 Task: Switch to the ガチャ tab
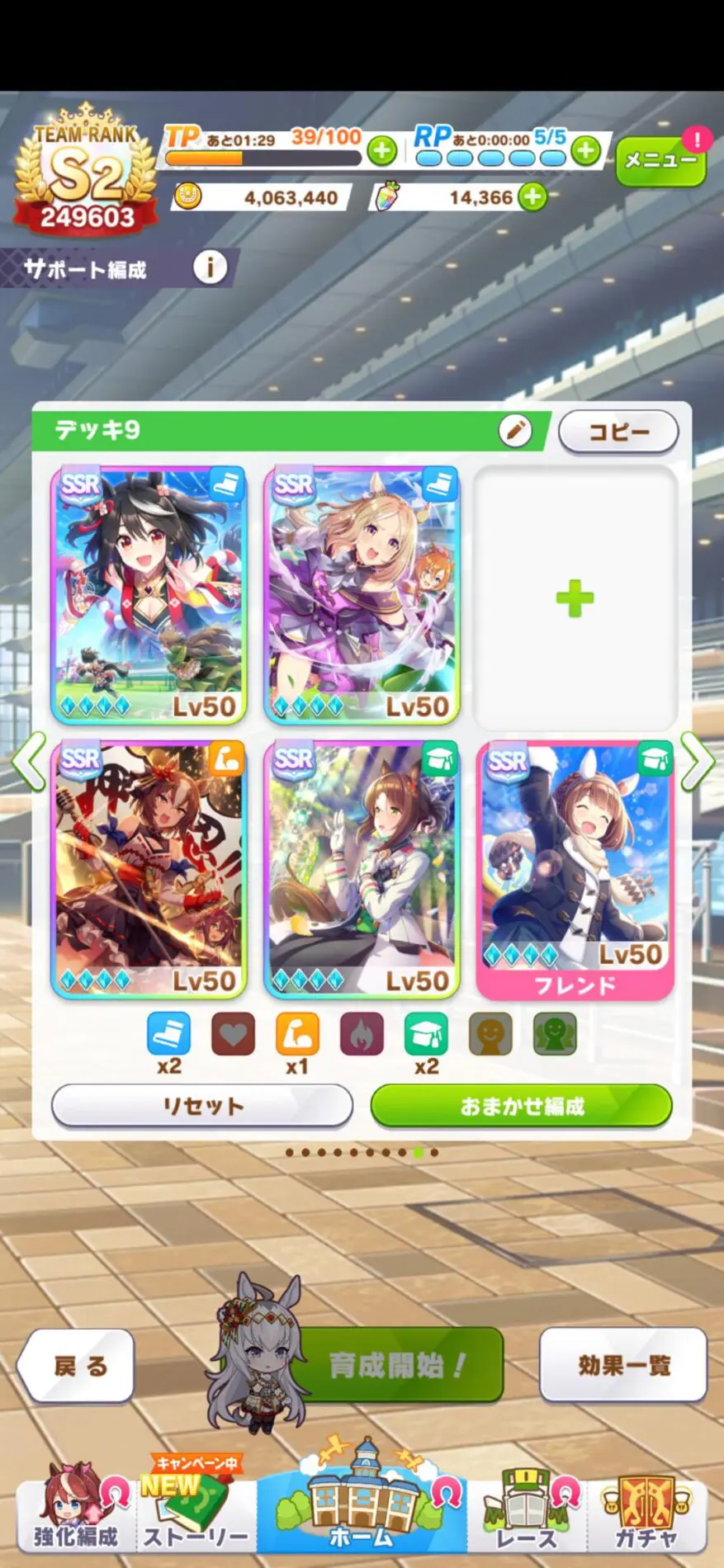click(646, 1514)
